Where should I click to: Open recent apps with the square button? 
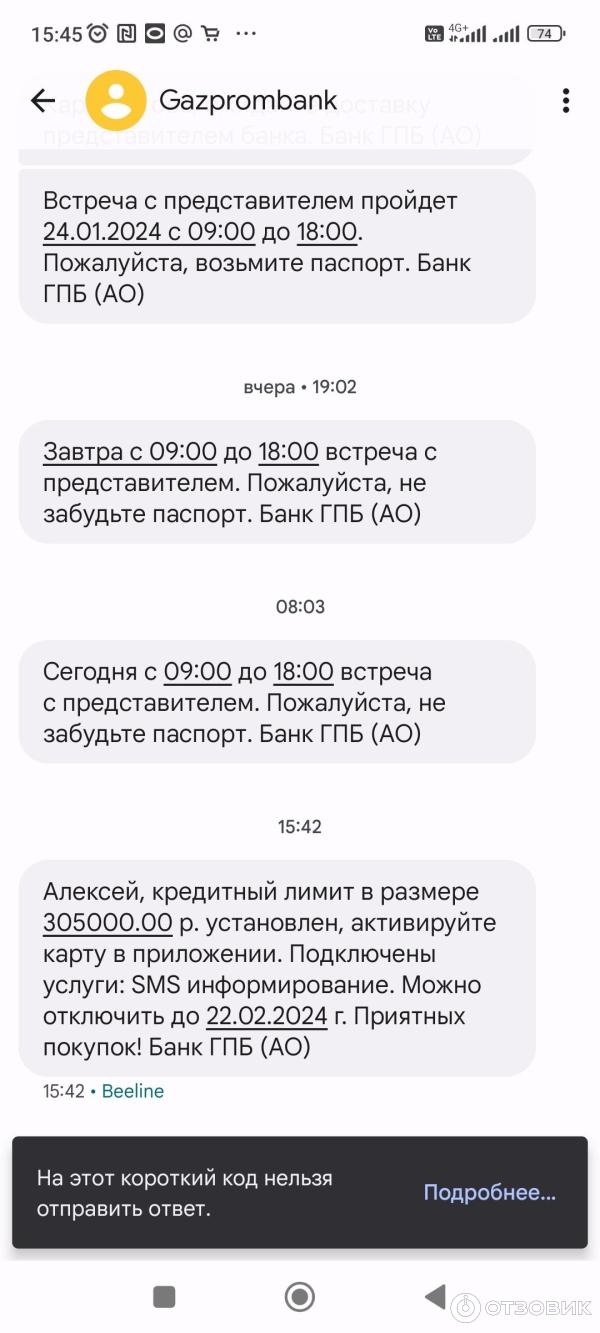click(x=164, y=1297)
